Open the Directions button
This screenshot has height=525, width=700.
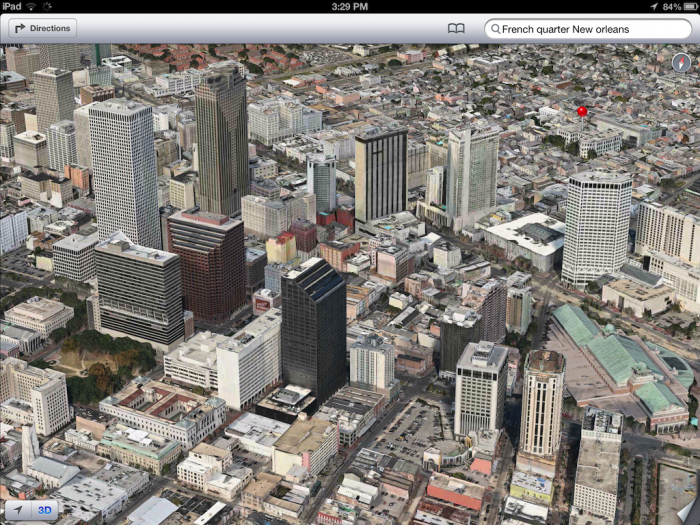[x=42, y=29]
